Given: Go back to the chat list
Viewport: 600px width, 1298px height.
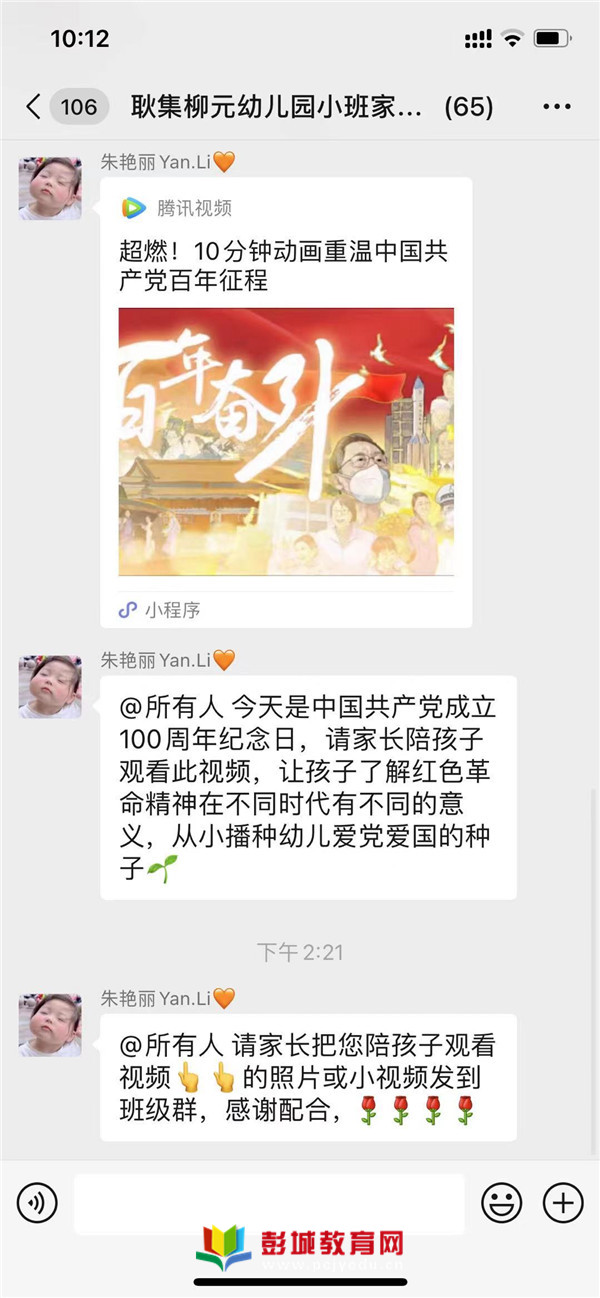Looking at the screenshot, I should (35, 107).
